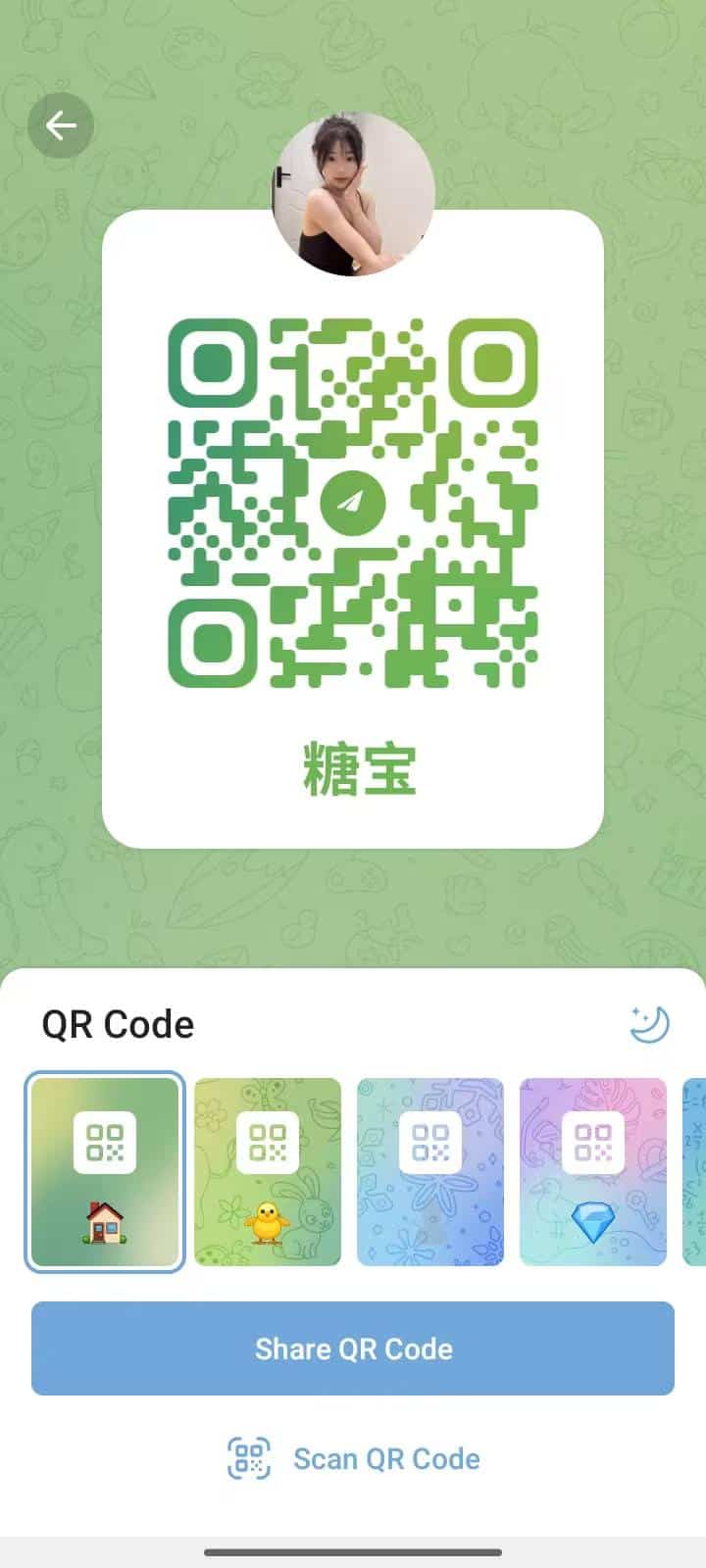Go back using the arrow button
This screenshot has height=1568, width=706.
tap(61, 125)
